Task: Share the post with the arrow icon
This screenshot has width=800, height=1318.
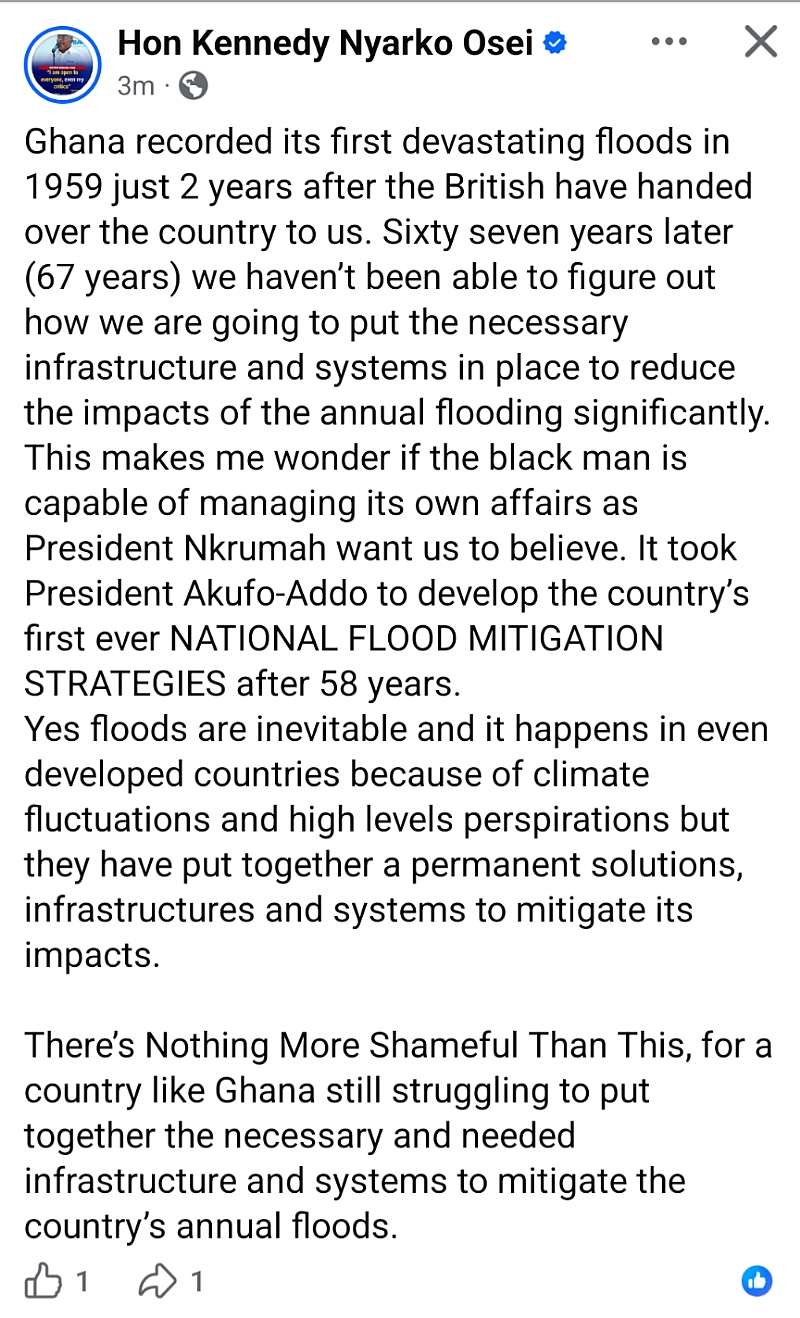Action: pos(157,1282)
